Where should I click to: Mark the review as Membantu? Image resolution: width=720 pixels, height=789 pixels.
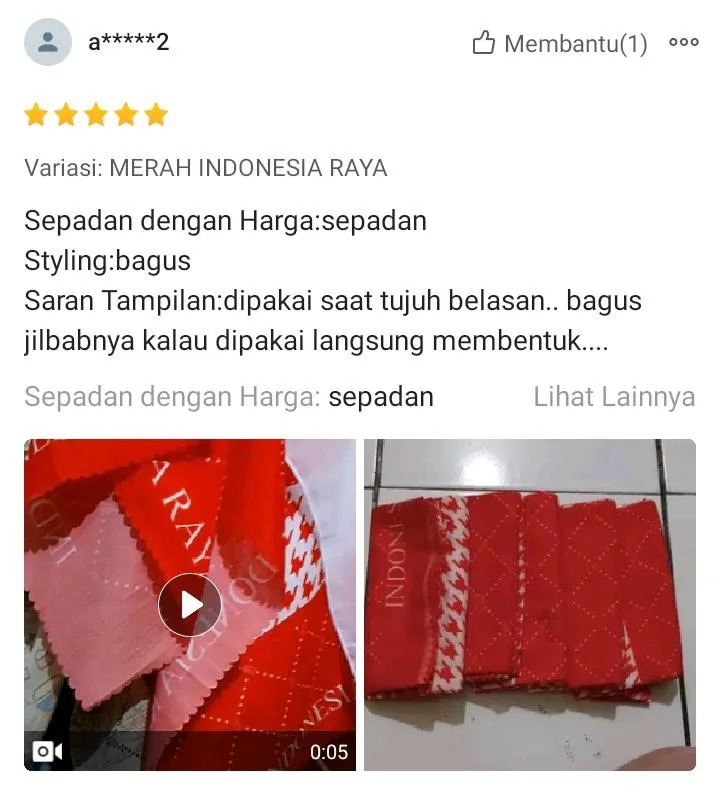pos(559,43)
